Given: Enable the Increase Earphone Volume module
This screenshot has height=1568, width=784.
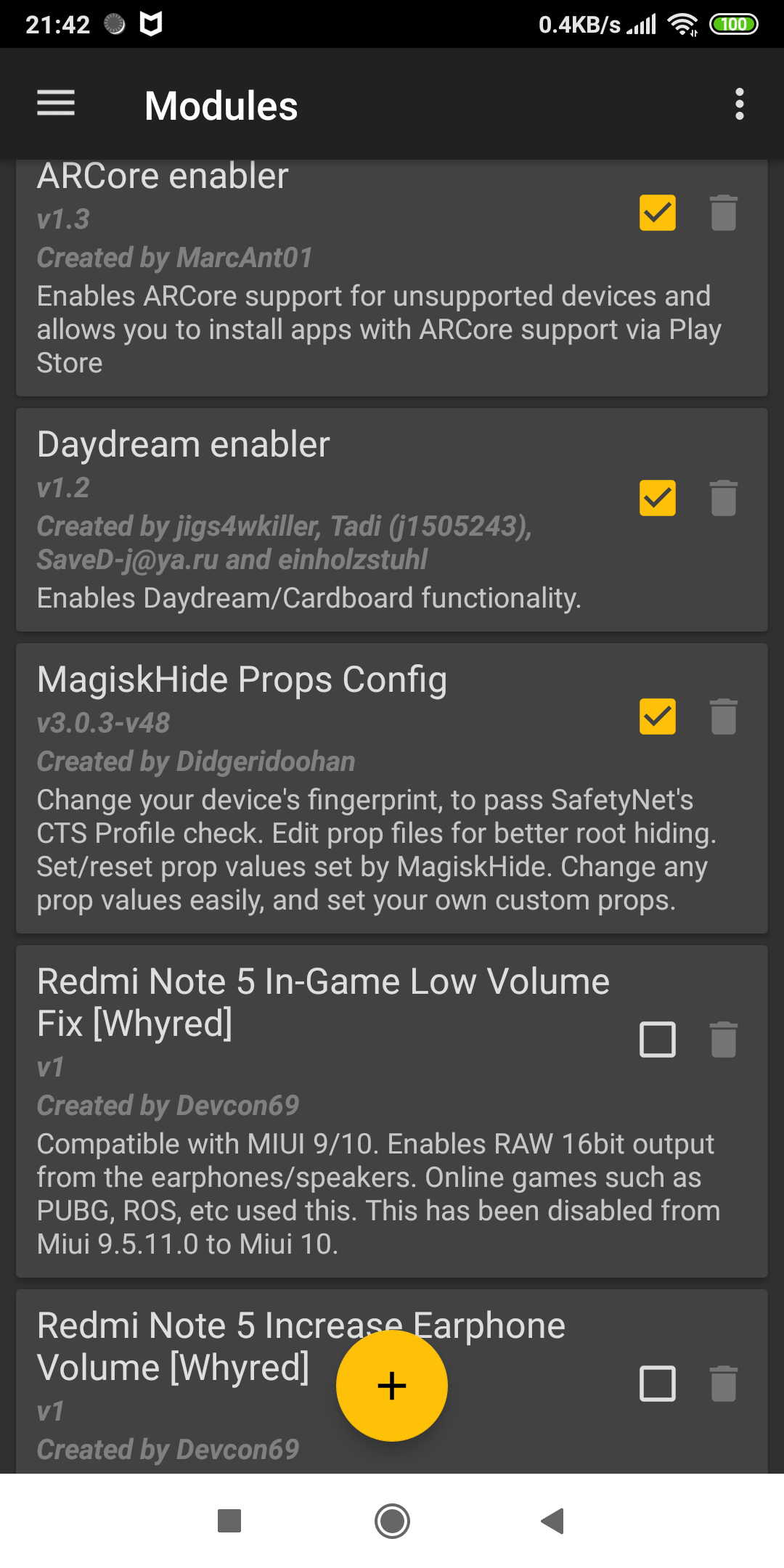Looking at the screenshot, I should 657,1384.
